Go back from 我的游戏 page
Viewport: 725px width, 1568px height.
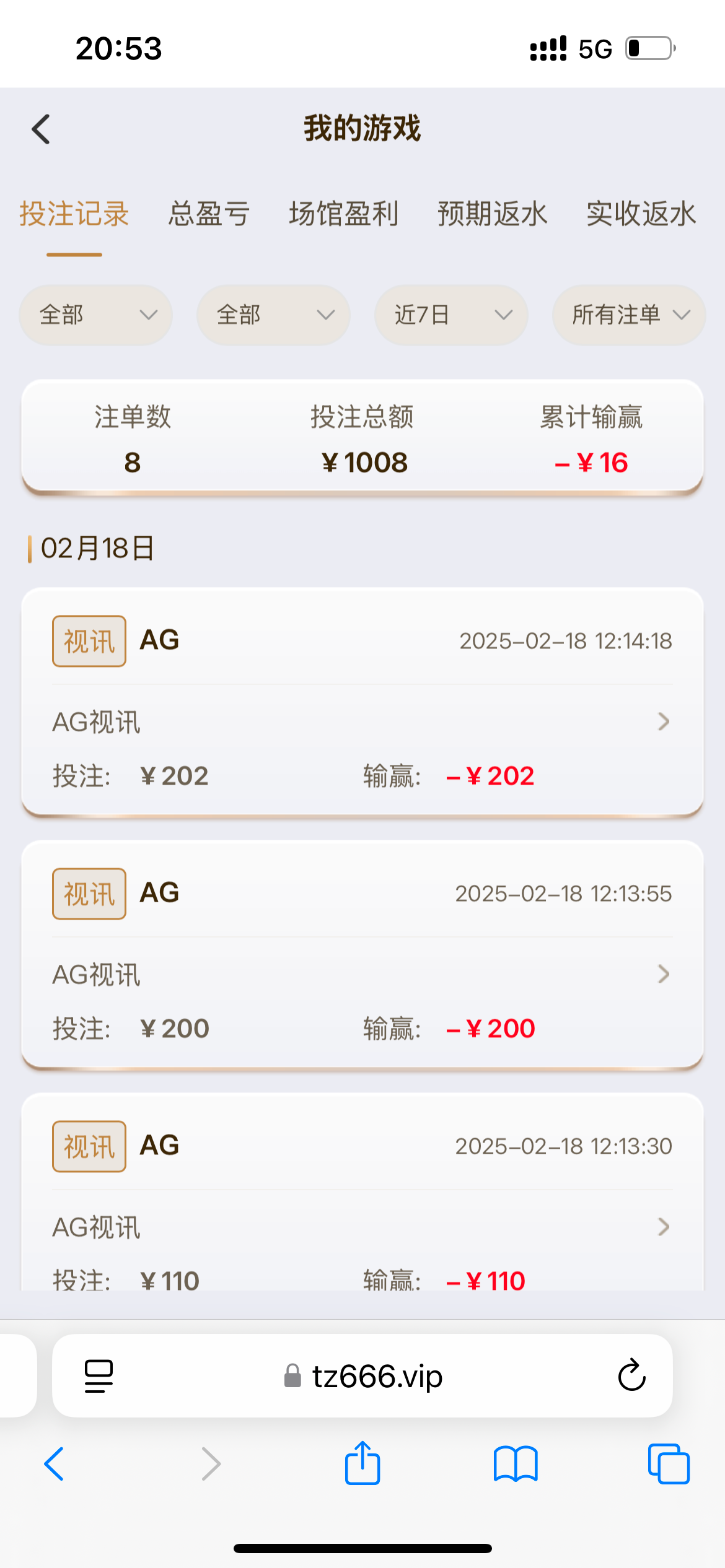coord(41,129)
